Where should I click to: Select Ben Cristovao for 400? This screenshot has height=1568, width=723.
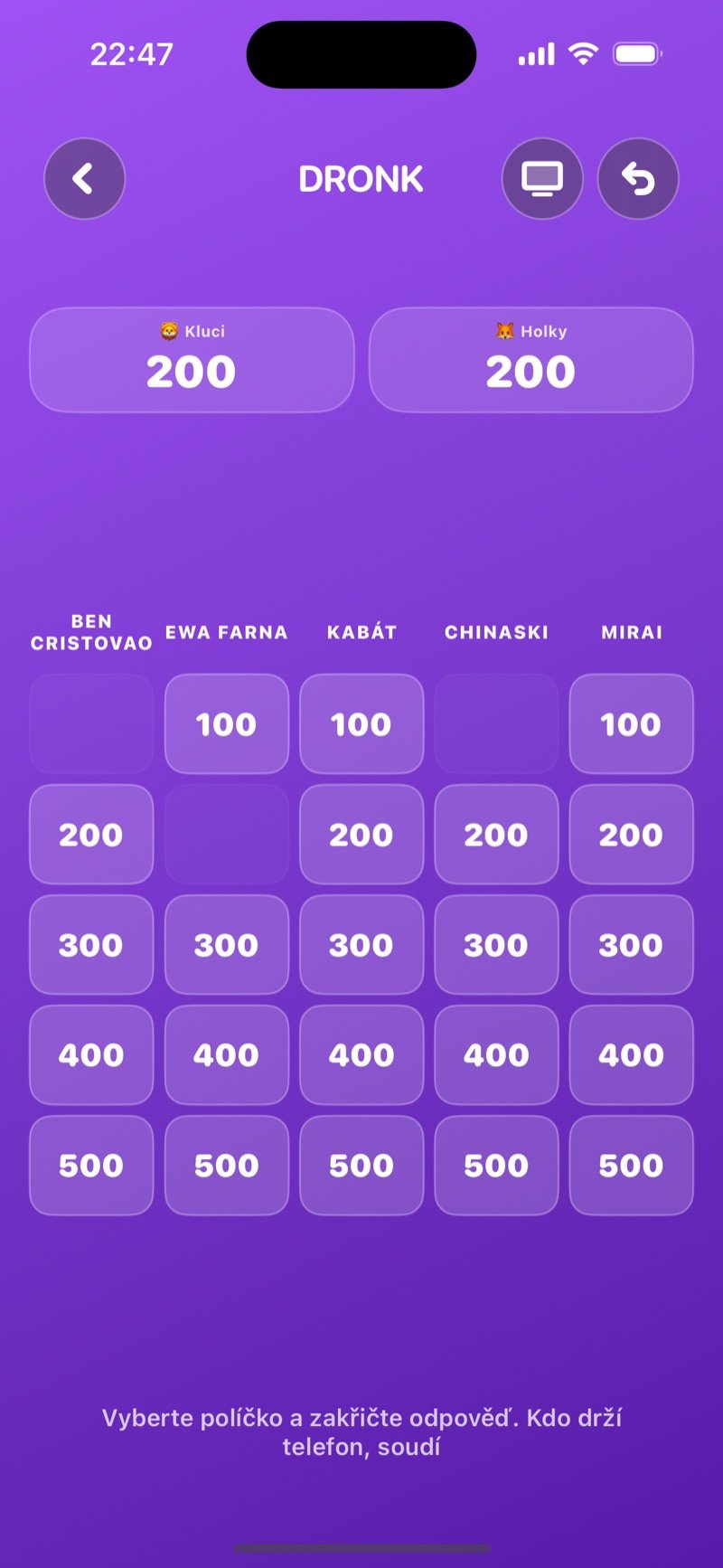[91, 1054]
